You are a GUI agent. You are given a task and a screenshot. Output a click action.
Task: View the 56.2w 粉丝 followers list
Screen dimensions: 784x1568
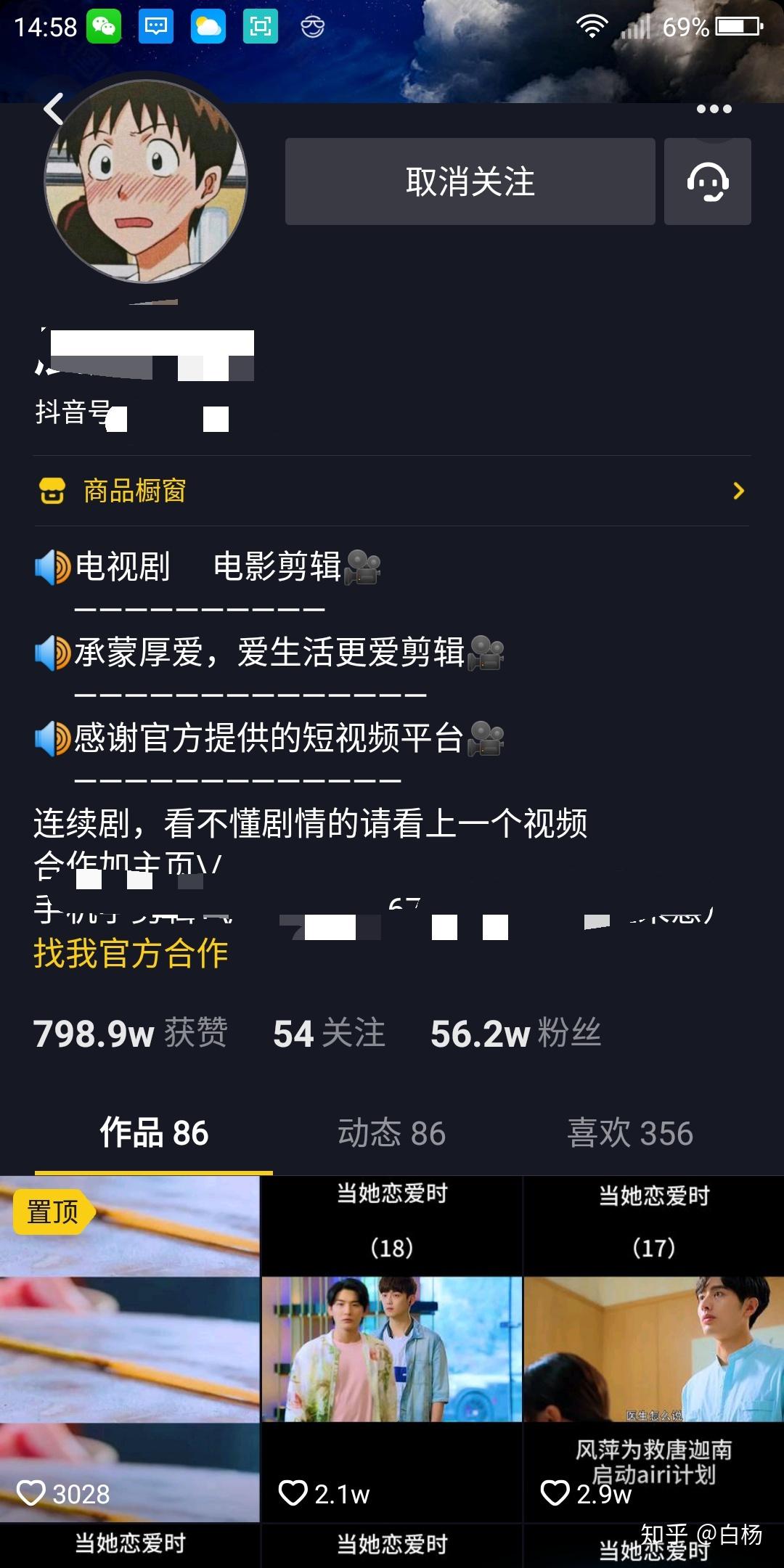click(x=515, y=1033)
